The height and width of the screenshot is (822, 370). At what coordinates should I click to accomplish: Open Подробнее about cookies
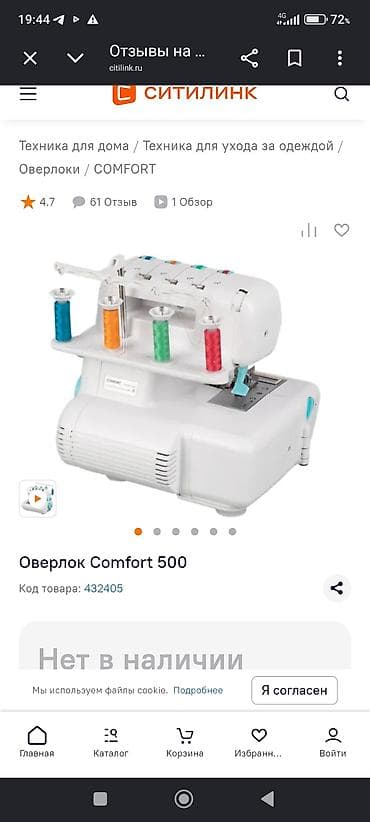198,690
